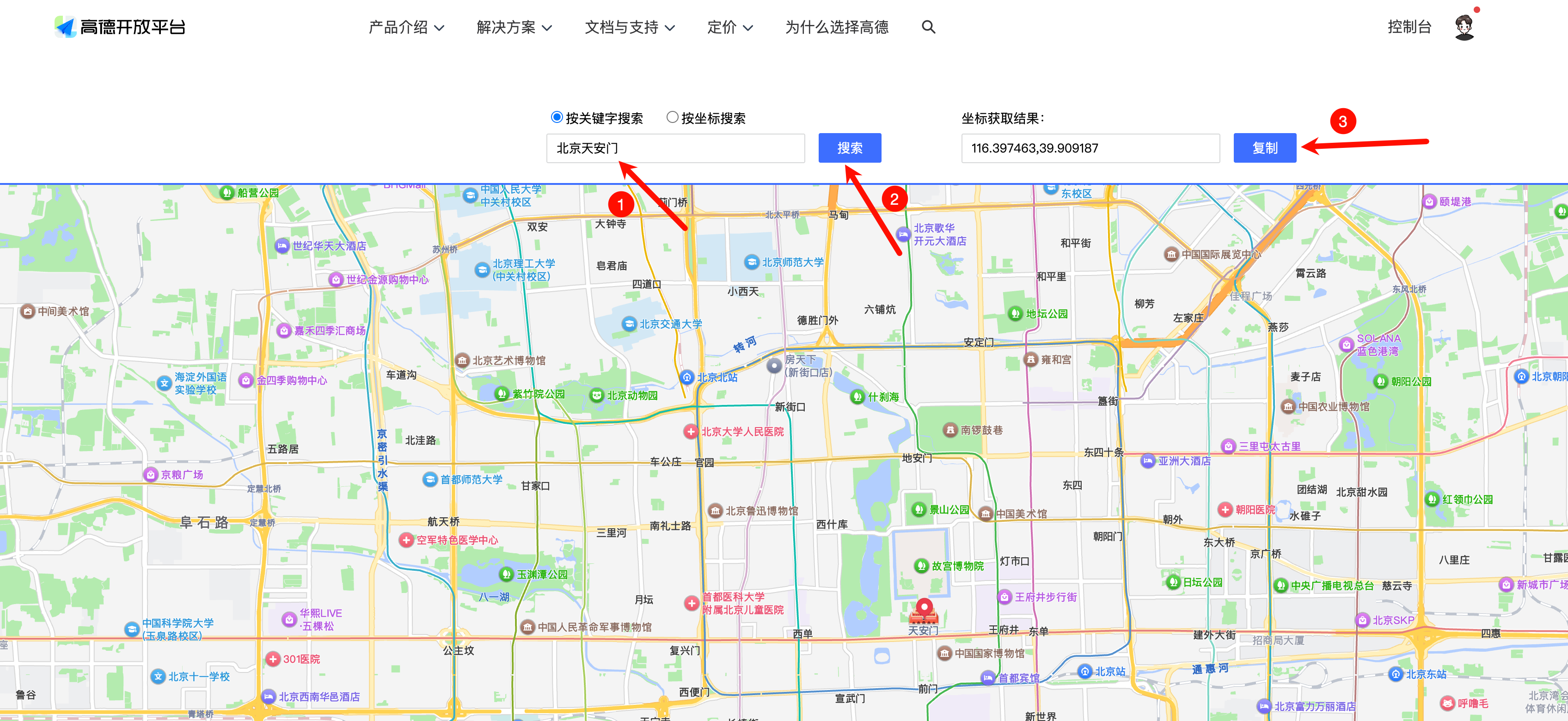Expand the 解决方案 menu
The image size is (1568, 721).
click(514, 27)
